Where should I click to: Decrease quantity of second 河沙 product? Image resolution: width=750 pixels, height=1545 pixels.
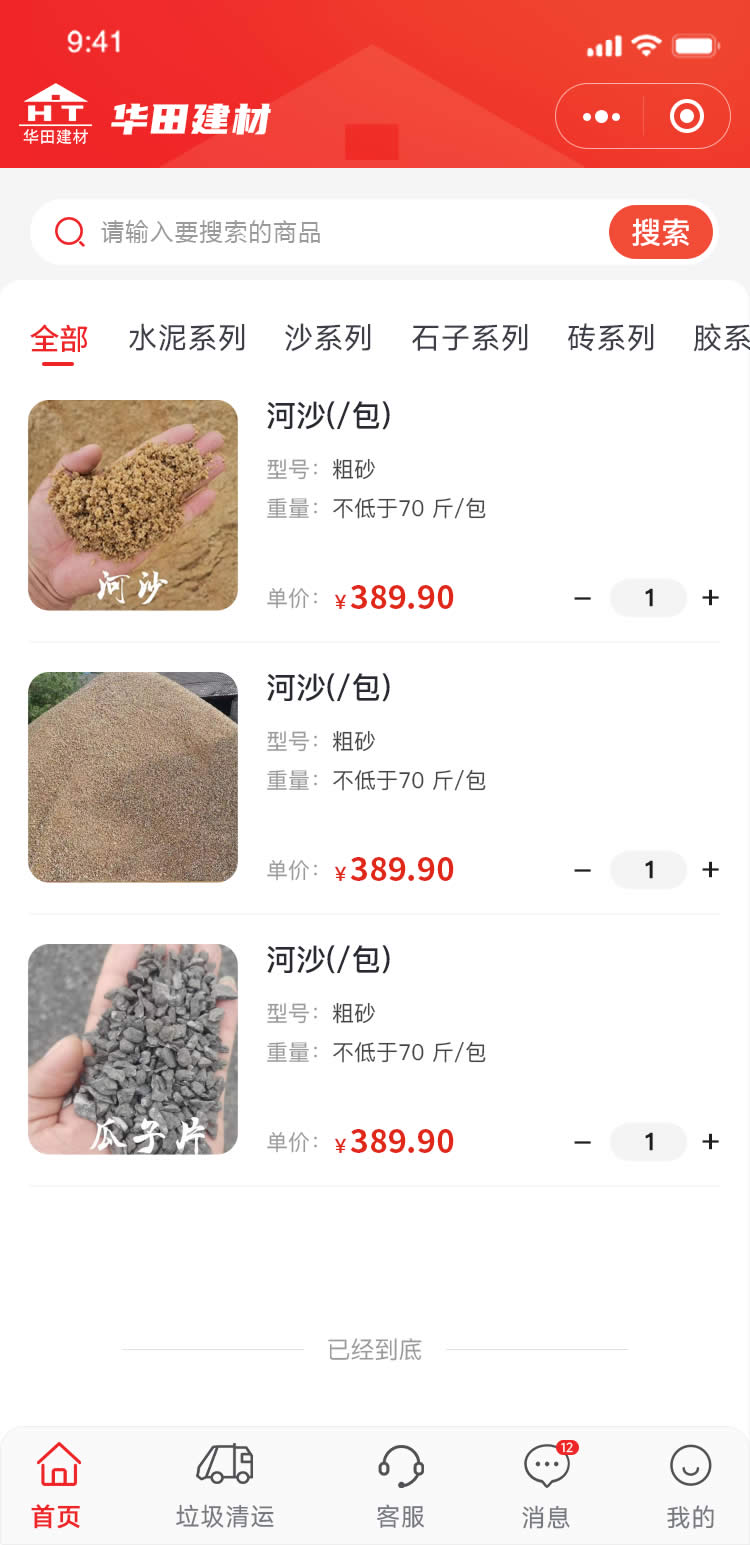pyautogui.click(x=582, y=869)
